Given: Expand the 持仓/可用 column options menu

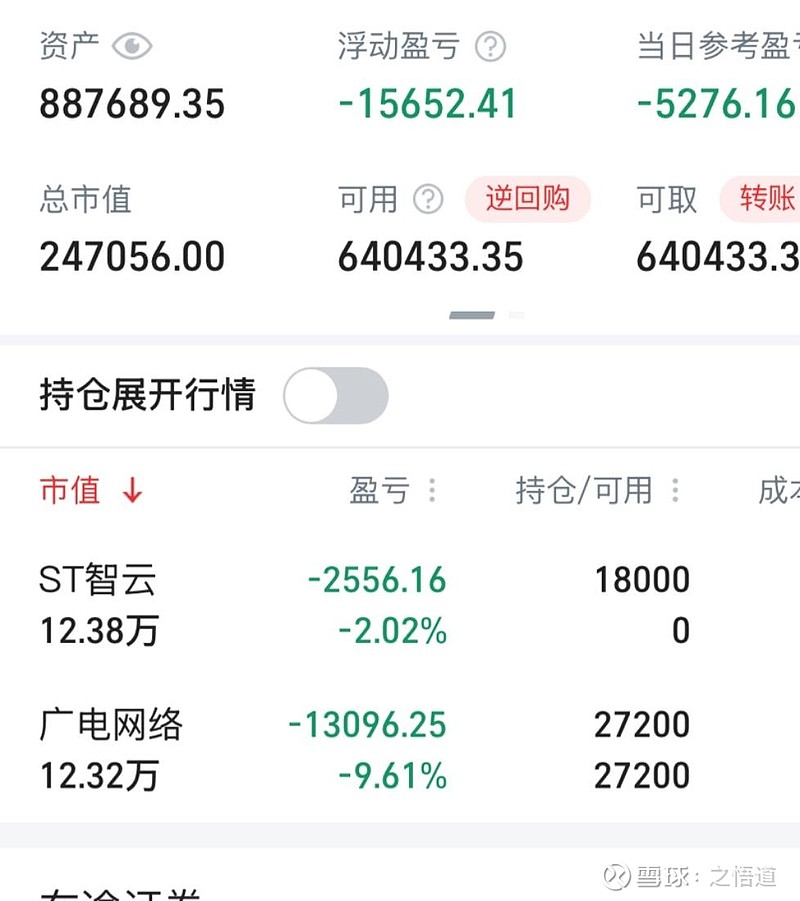Looking at the screenshot, I should pos(675,491).
